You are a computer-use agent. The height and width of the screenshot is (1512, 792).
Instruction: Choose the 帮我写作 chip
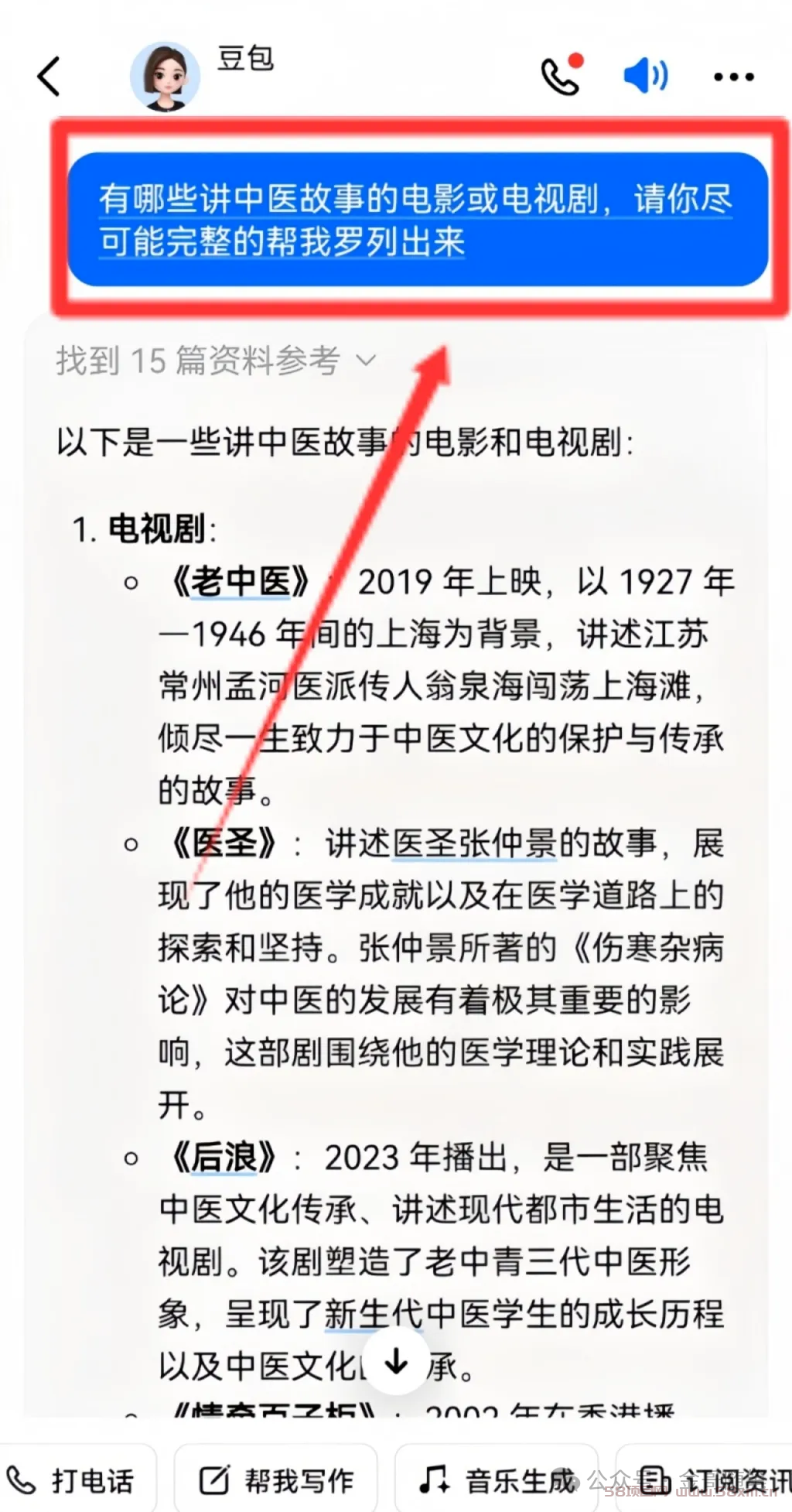click(277, 1480)
